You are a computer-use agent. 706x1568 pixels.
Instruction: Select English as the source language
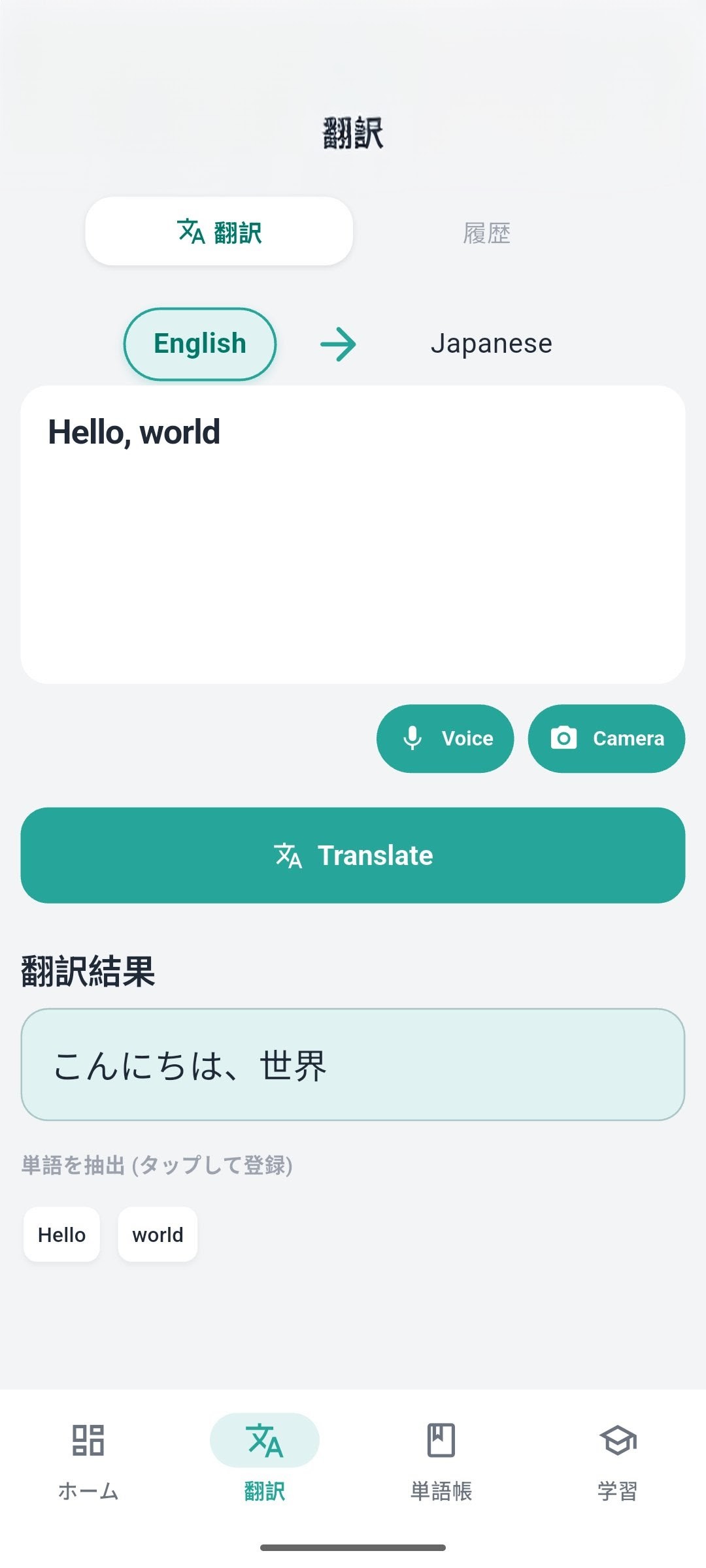click(x=199, y=344)
